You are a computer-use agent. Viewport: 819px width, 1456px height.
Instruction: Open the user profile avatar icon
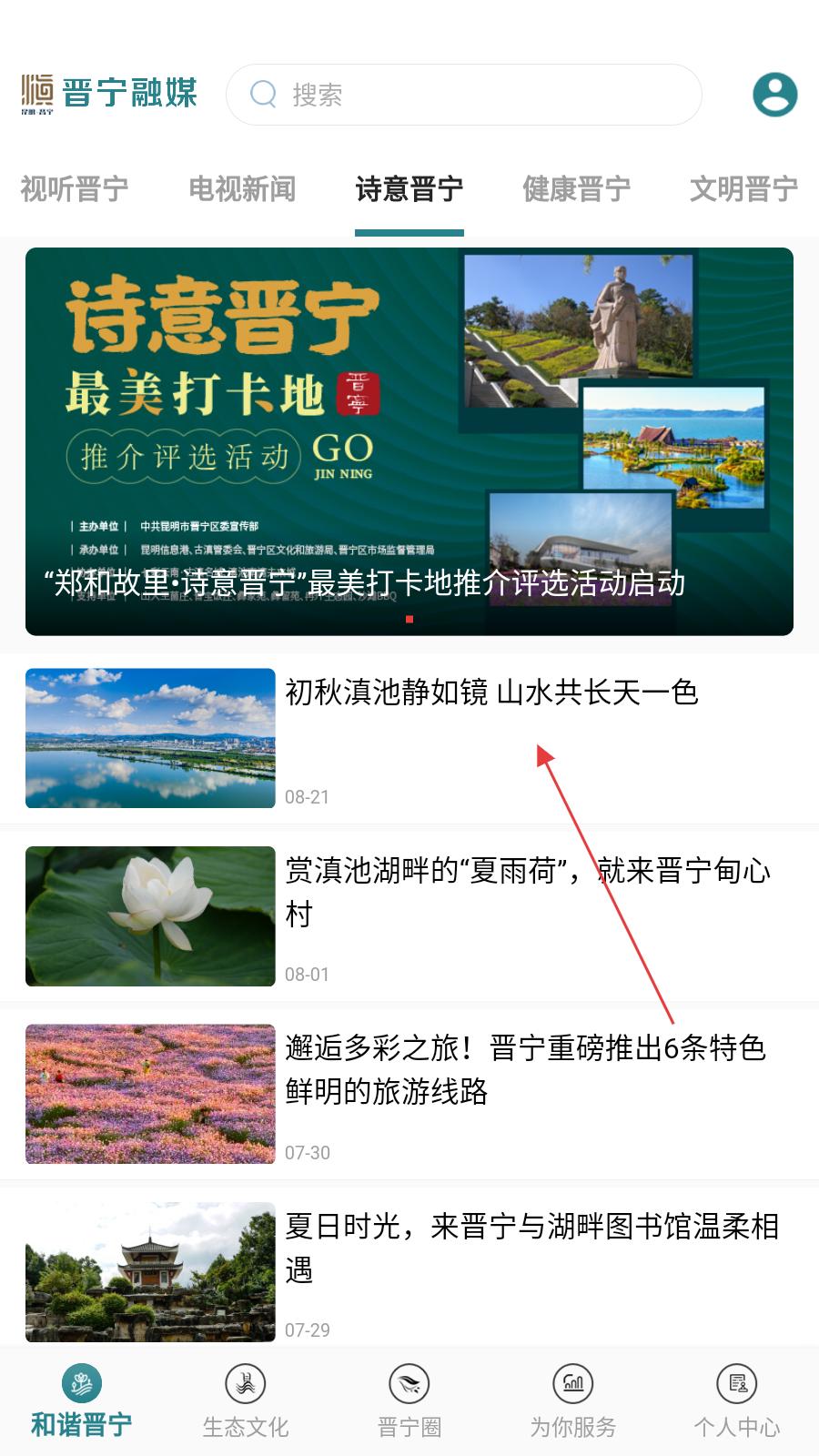click(x=774, y=95)
